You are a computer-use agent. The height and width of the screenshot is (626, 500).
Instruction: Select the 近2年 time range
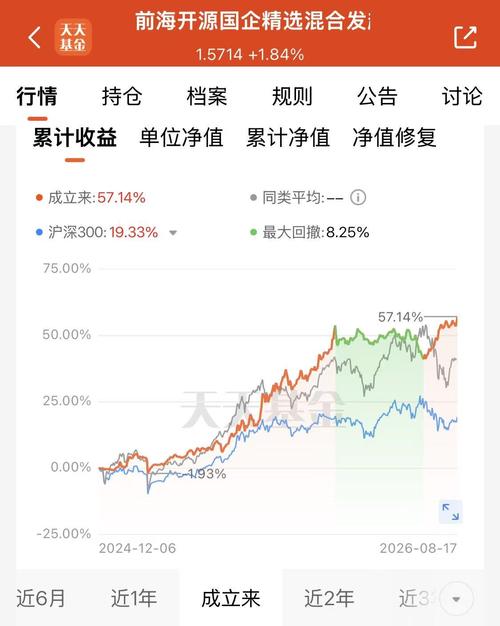[329, 598]
